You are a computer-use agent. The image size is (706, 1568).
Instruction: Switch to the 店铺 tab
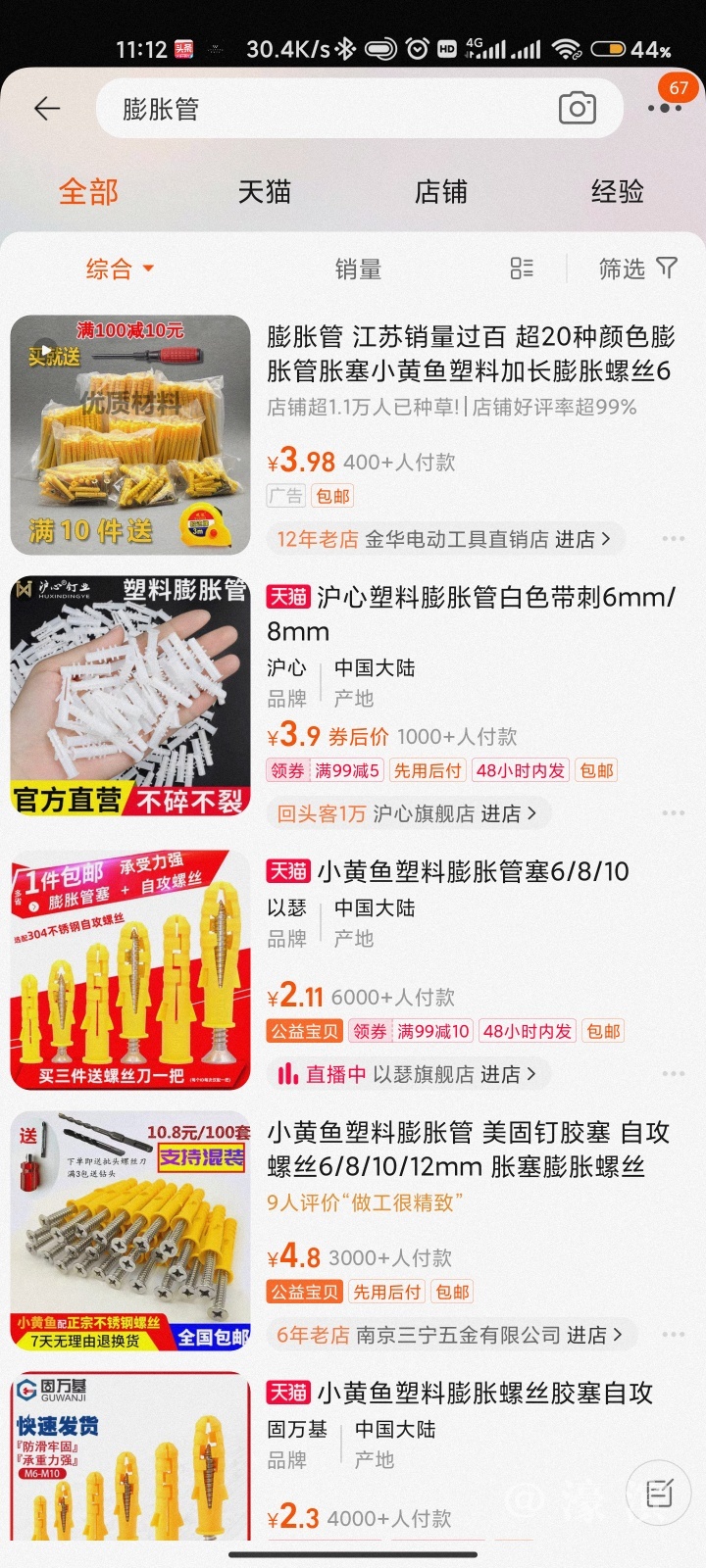coord(441,192)
